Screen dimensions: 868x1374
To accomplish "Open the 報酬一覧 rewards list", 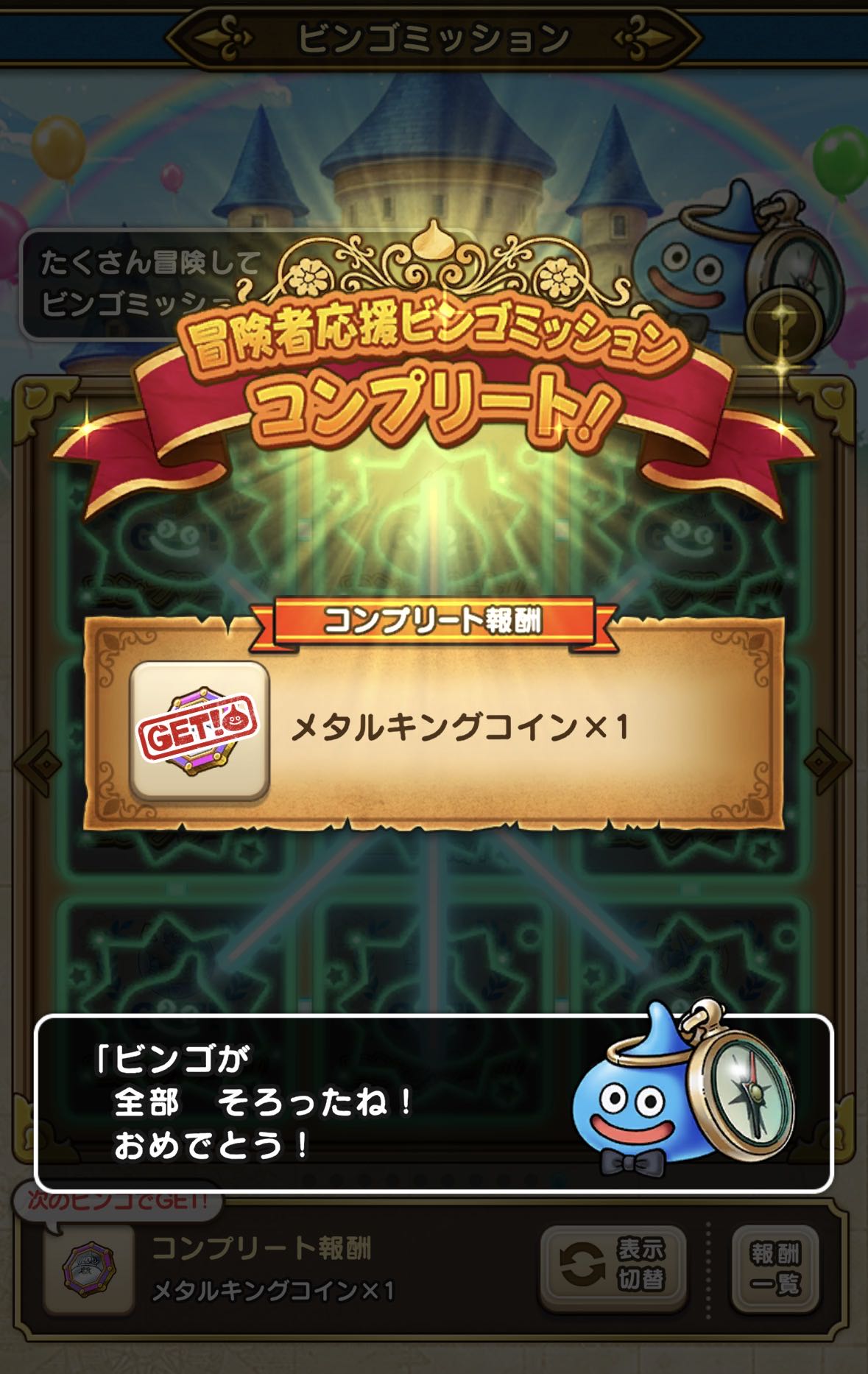I will [775, 1267].
